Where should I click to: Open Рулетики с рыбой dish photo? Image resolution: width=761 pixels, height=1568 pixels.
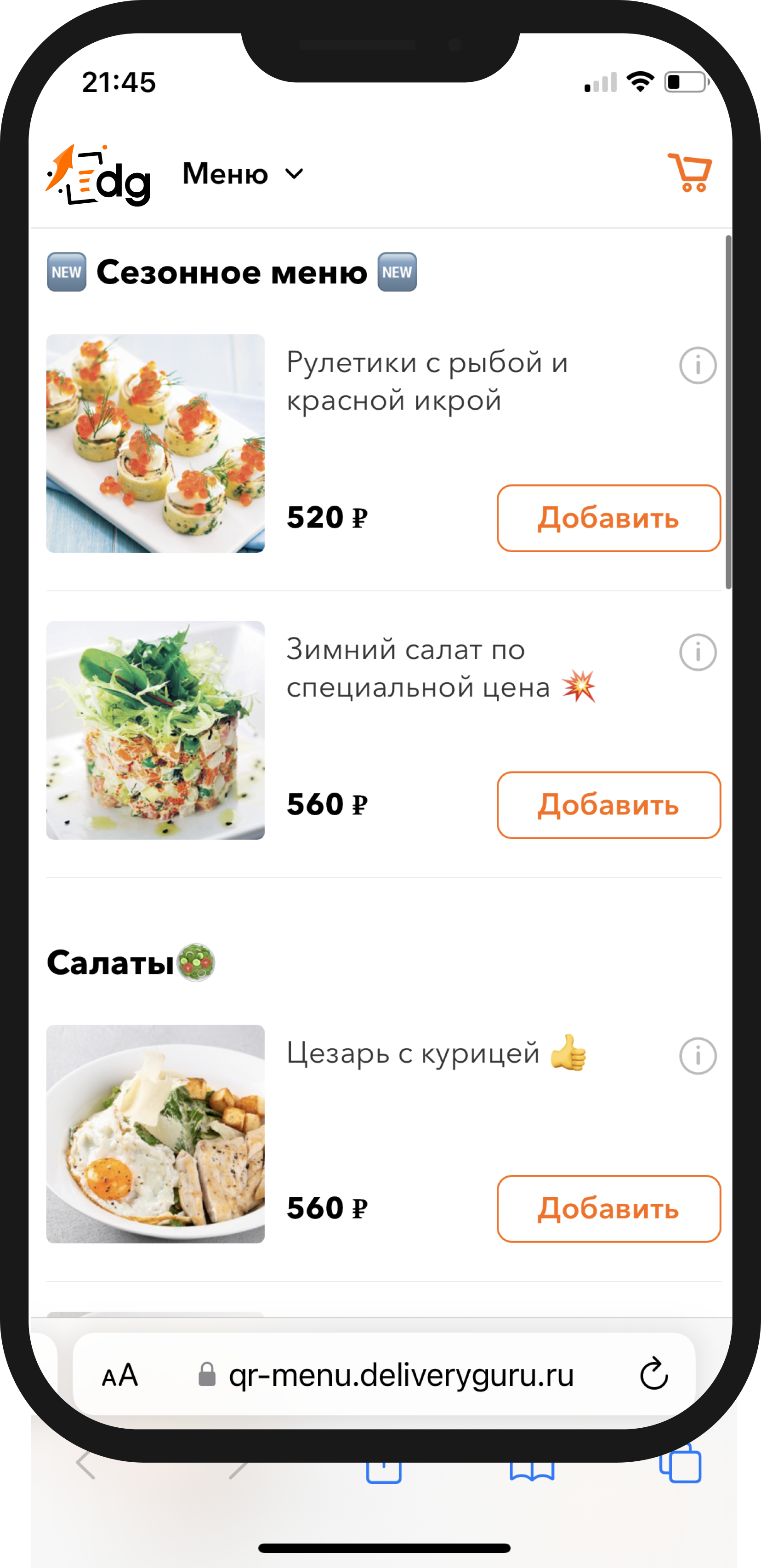coord(156,443)
